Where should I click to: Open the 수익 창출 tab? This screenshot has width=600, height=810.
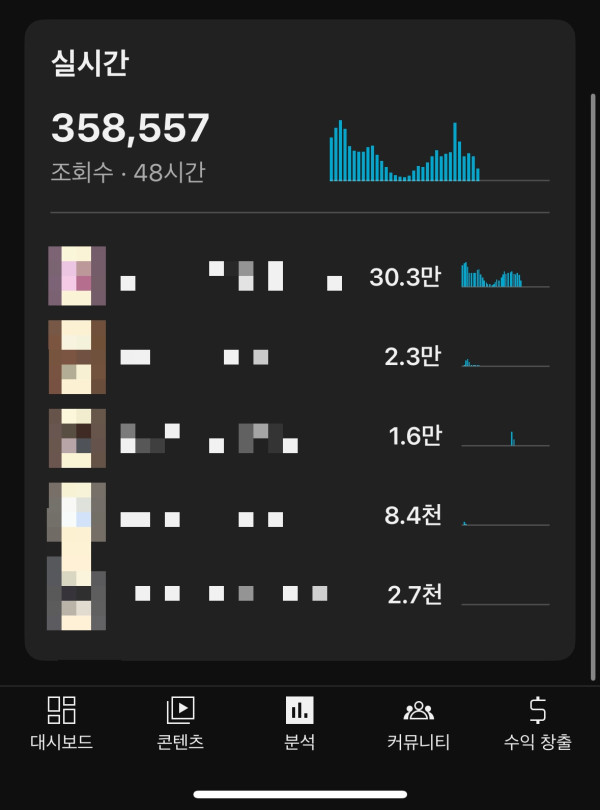(537, 724)
